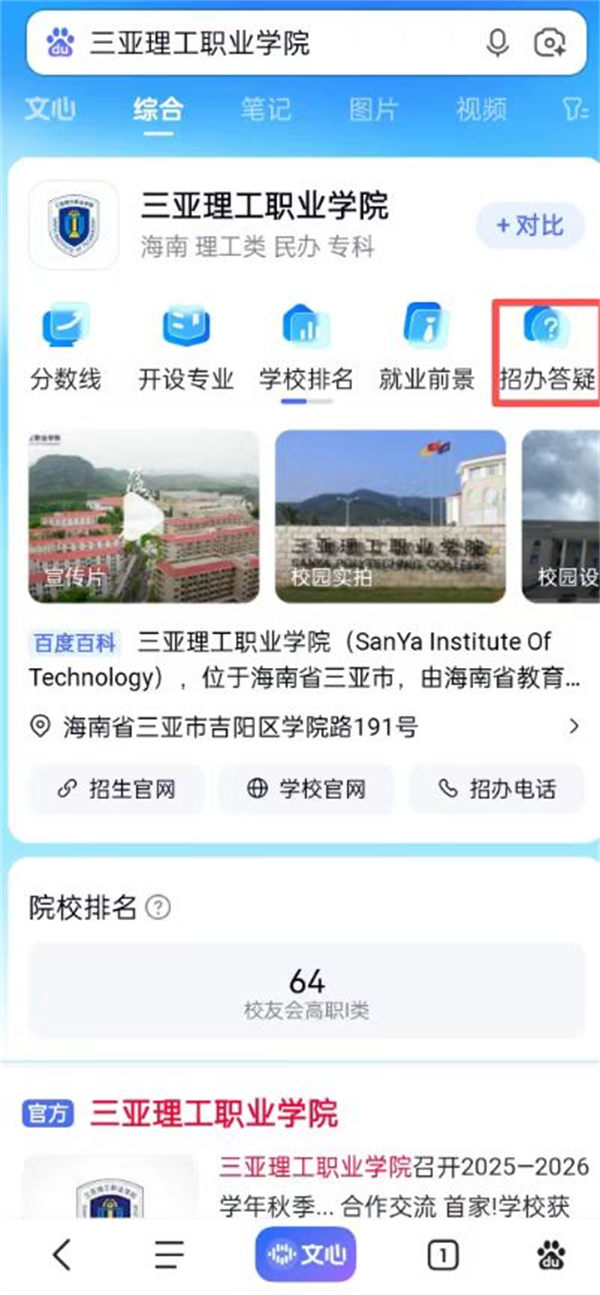Tap the 招办电话 button
600x1295 pixels.
click(x=497, y=789)
